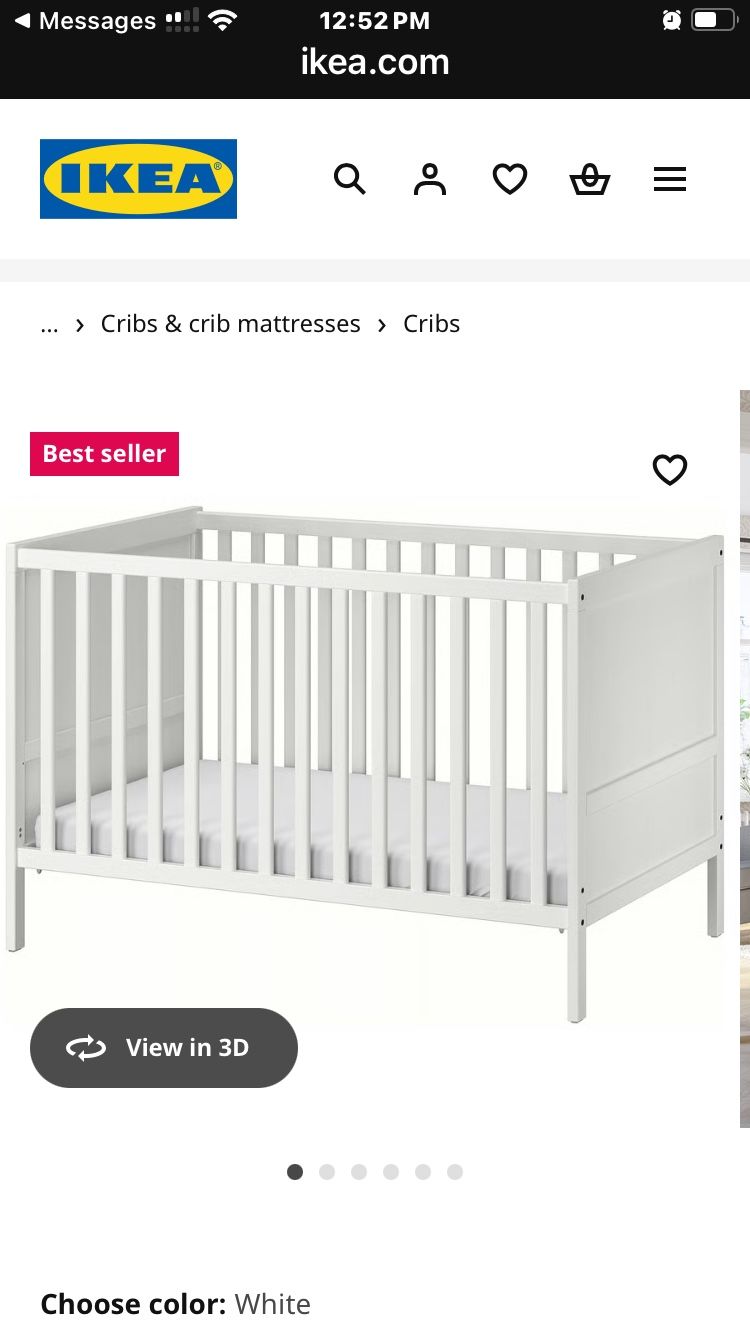Open the hamburger menu

tap(670, 180)
